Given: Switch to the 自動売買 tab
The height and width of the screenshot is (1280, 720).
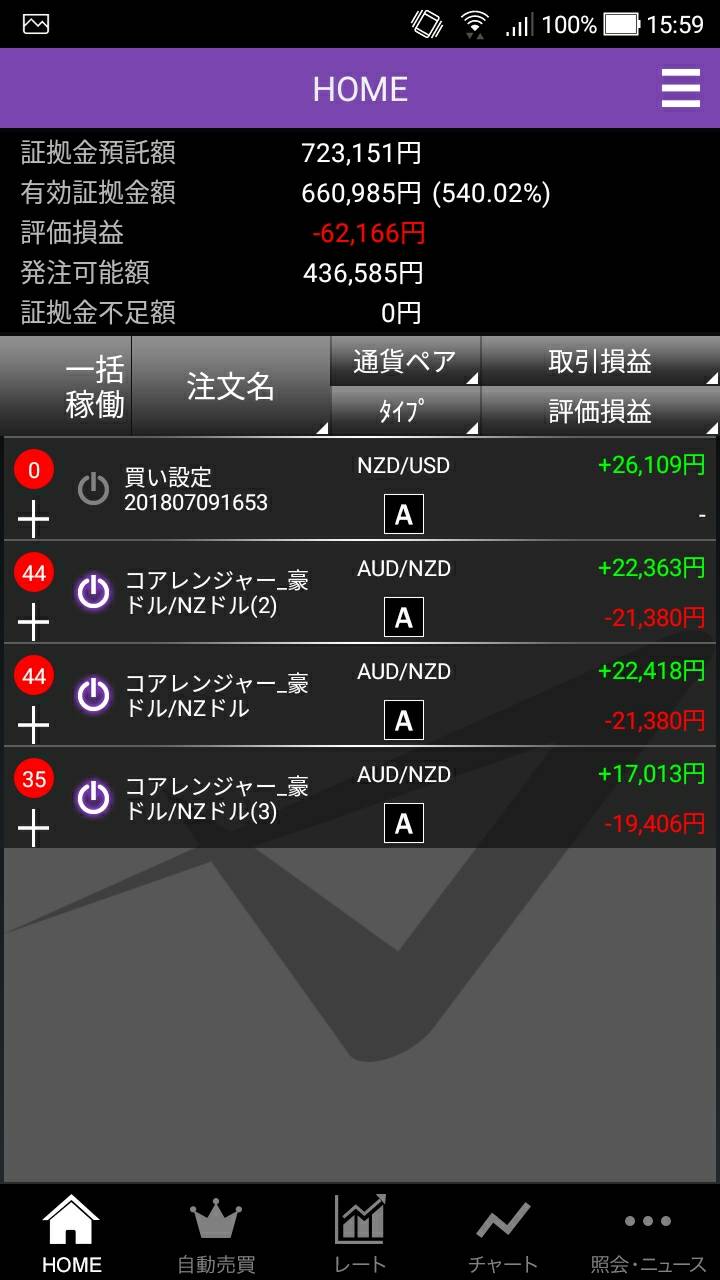Looking at the screenshot, I should [x=216, y=1234].
